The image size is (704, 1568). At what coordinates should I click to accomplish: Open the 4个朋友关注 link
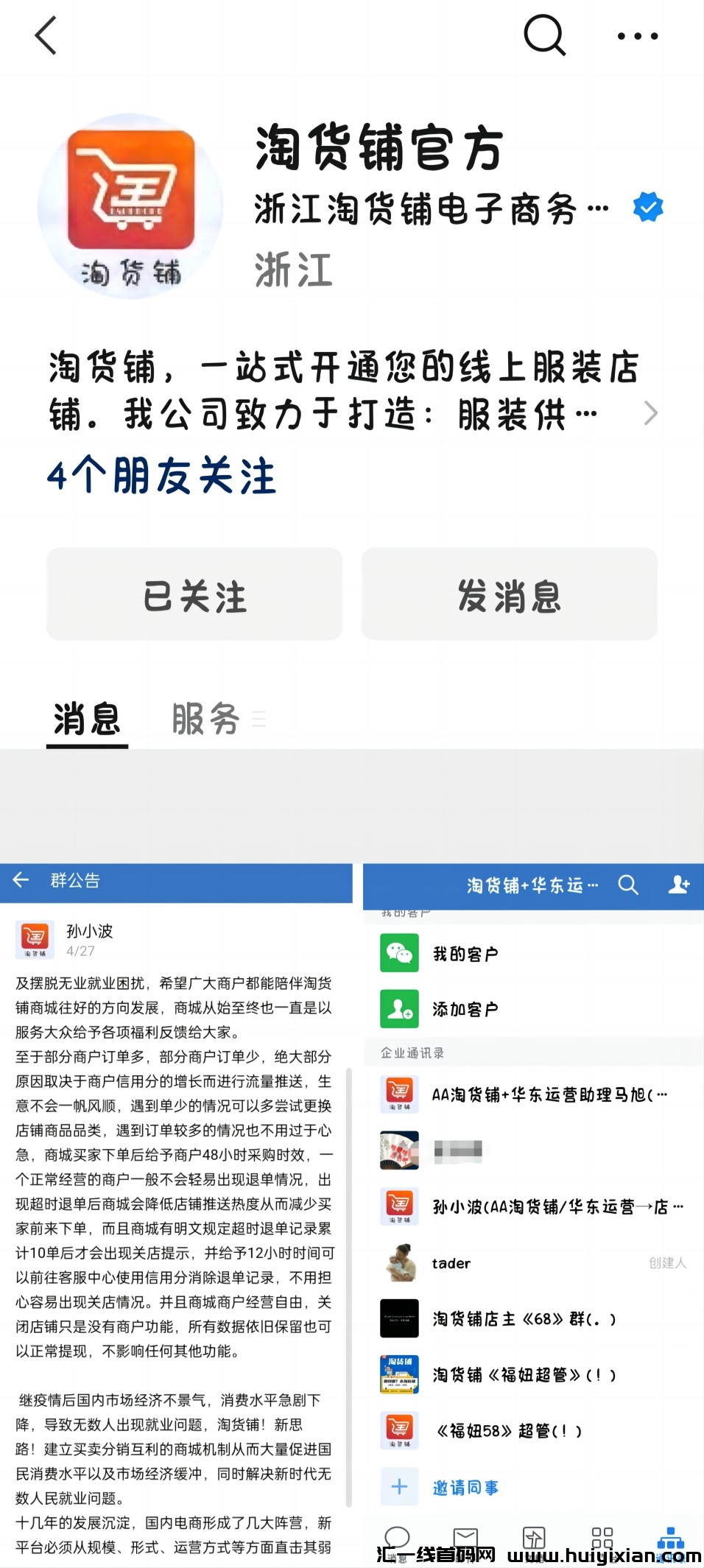(161, 477)
